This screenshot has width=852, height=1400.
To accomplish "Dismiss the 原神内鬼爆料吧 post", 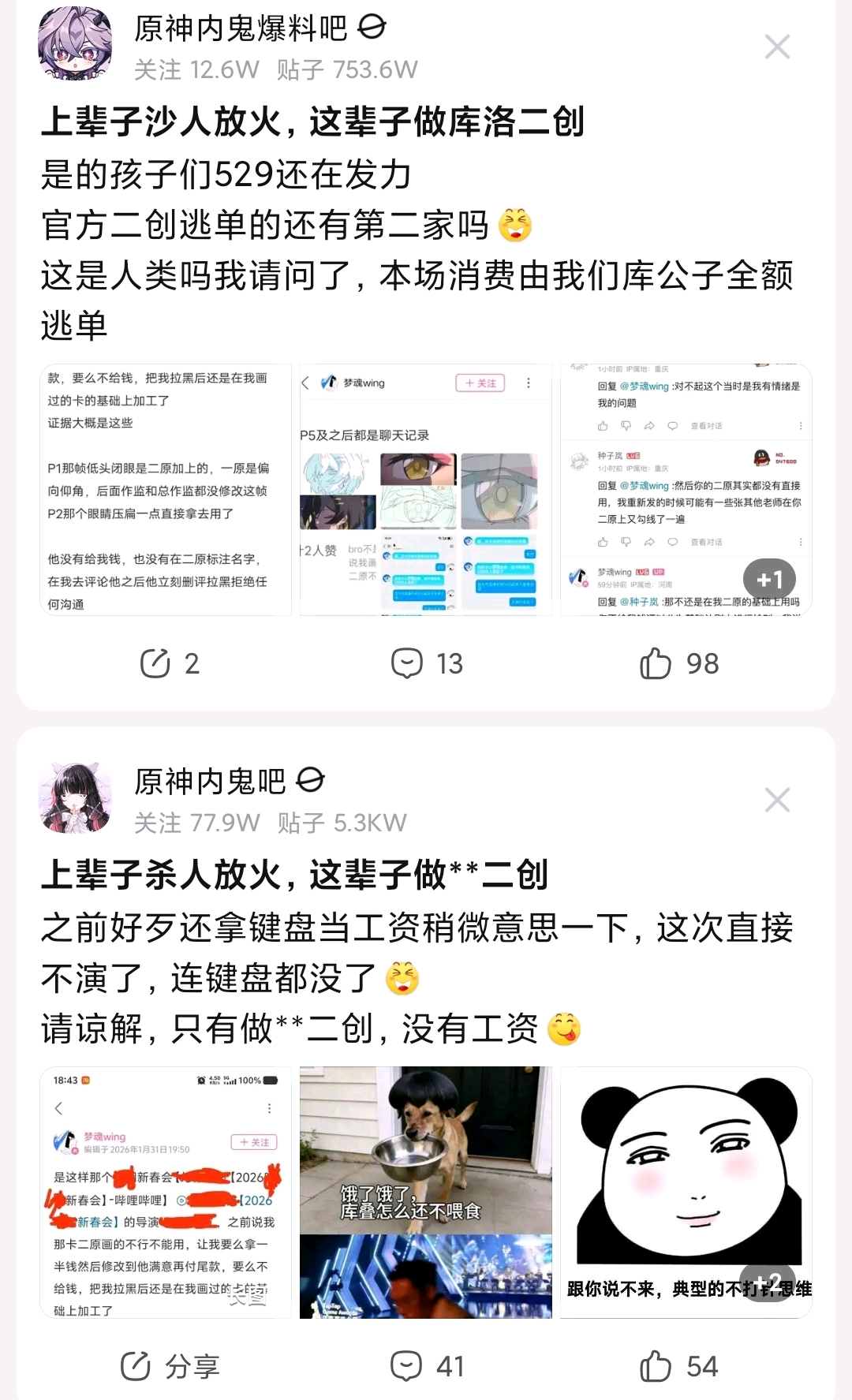I will tap(777, 47).
